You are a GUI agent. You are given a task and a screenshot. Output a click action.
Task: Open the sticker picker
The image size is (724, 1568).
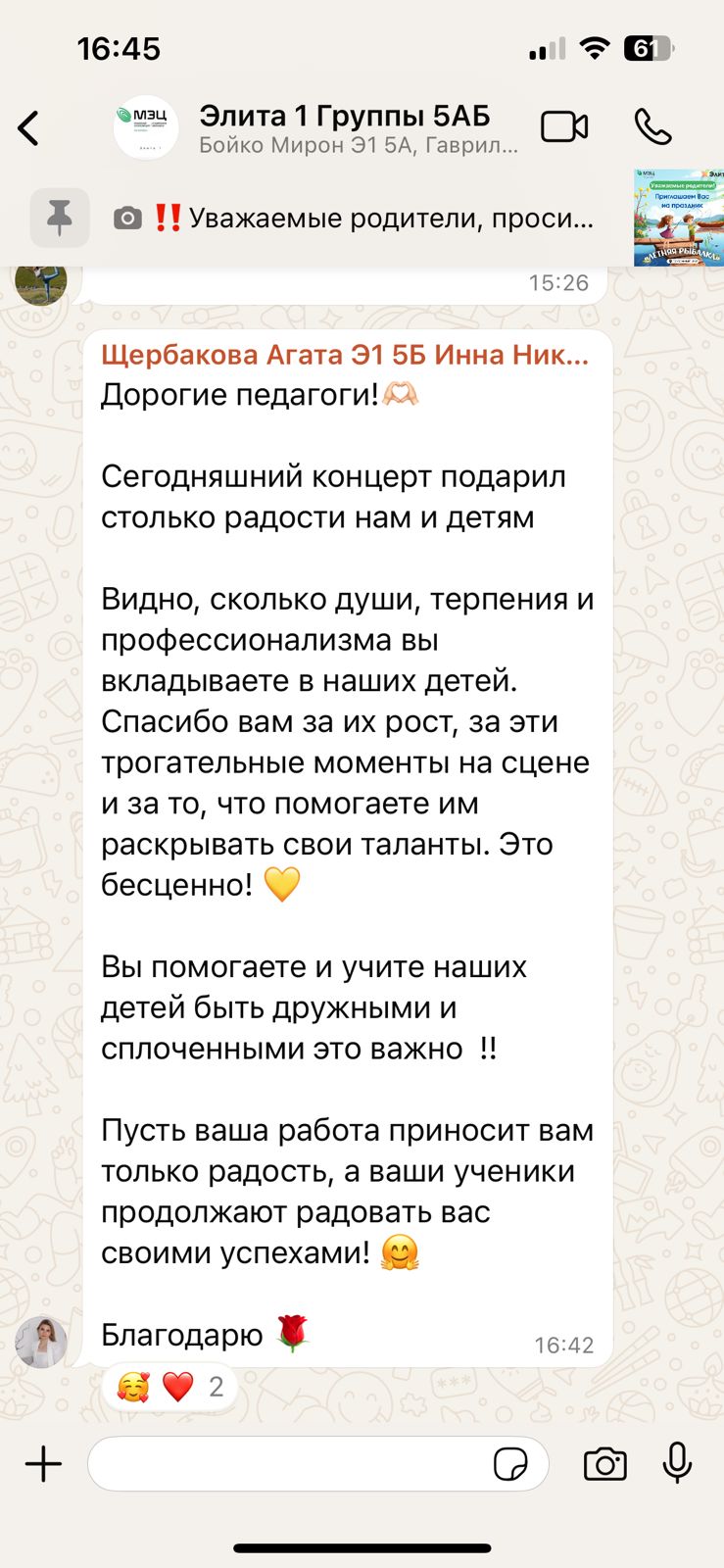click(510, 1464)
